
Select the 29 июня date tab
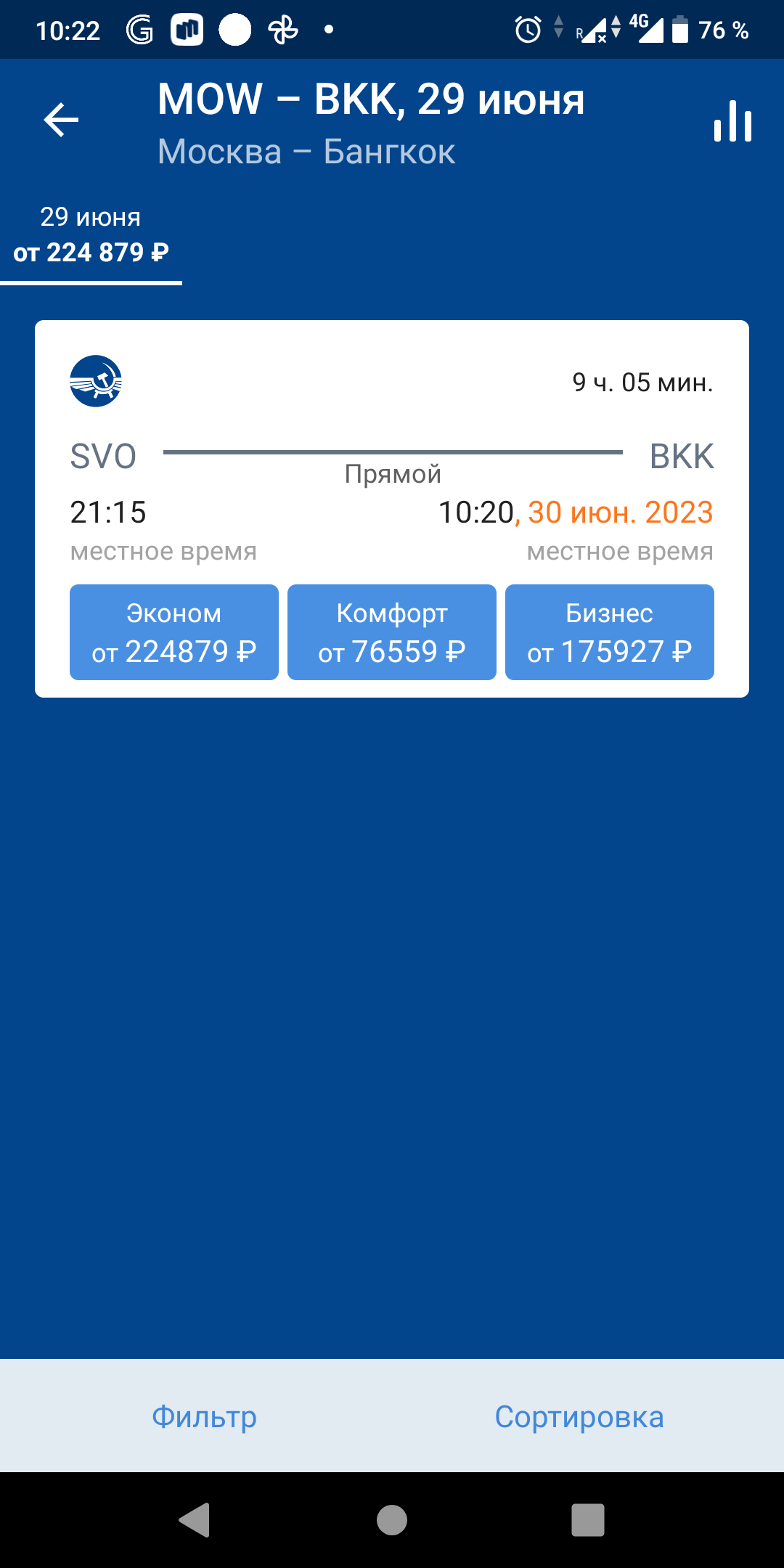click(91, 236)
